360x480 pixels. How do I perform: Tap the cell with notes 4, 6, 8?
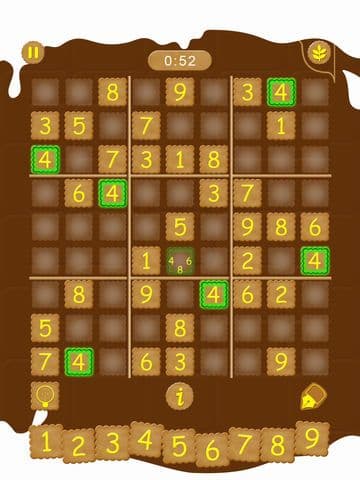(180, 261)
